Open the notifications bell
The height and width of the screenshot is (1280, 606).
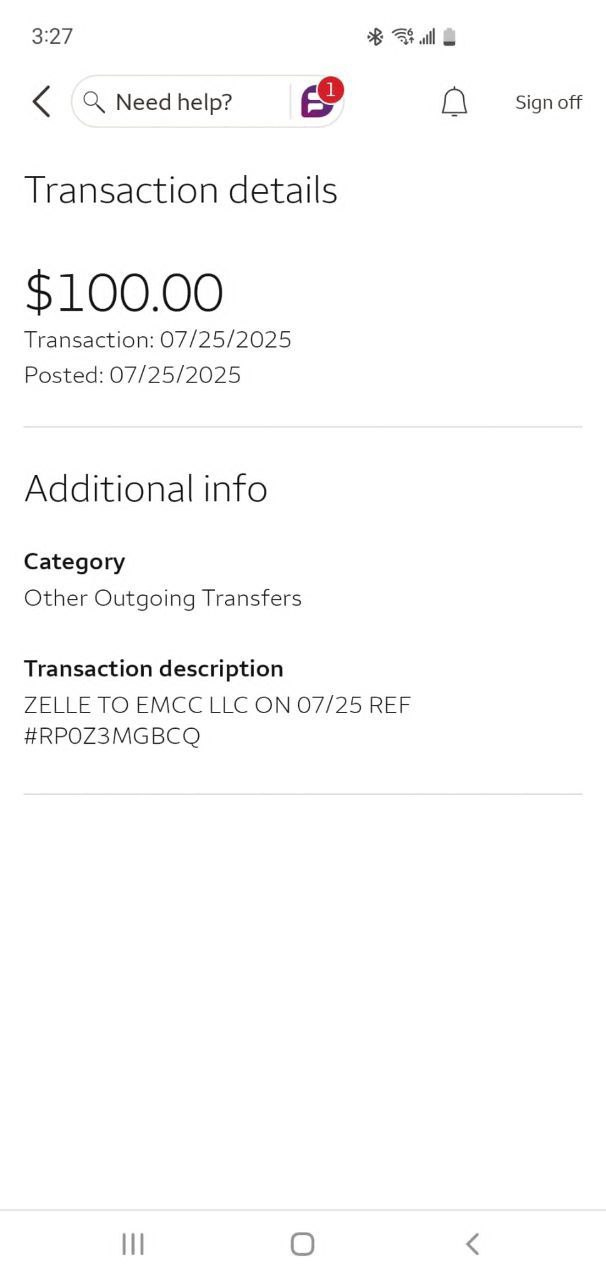coord(454,102)
